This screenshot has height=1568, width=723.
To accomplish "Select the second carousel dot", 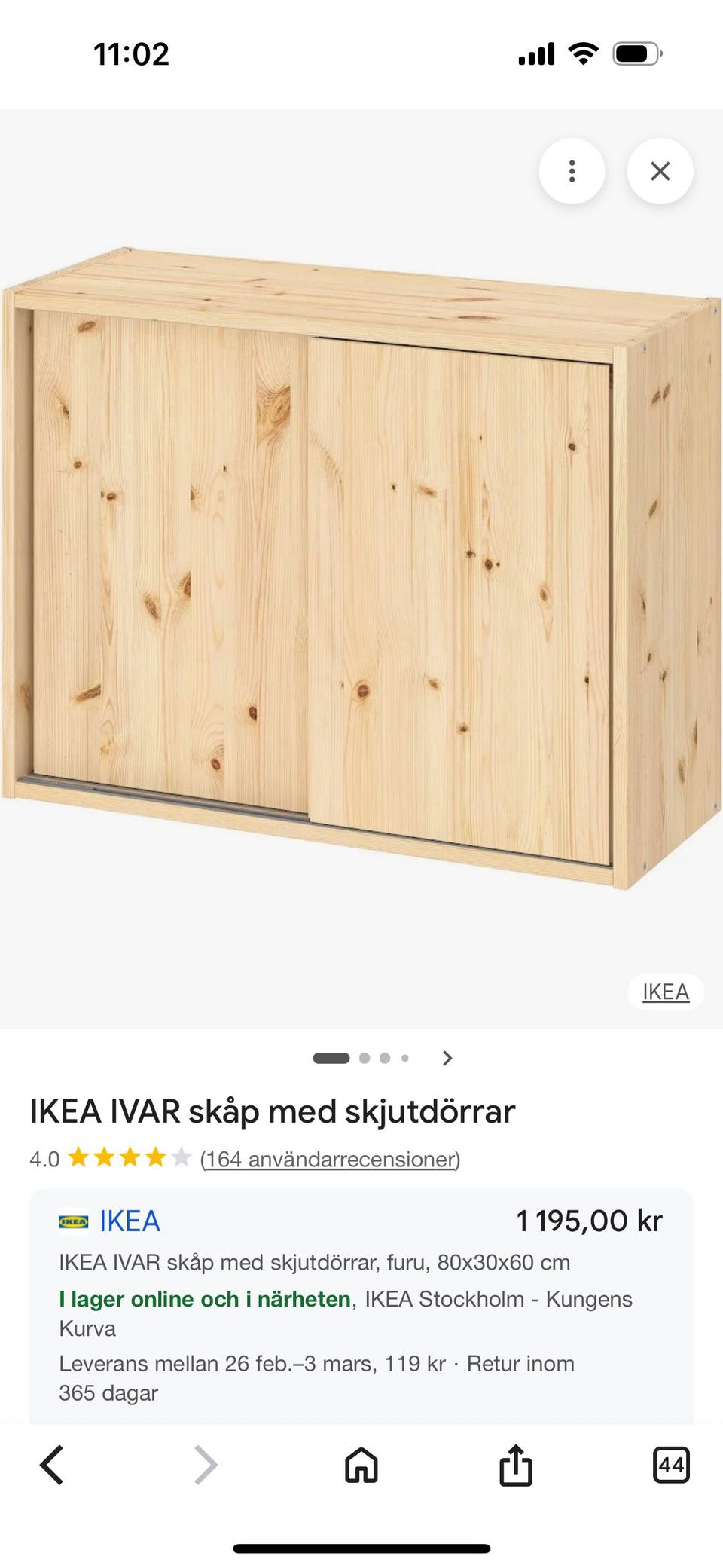I will tap(364, 1059).
